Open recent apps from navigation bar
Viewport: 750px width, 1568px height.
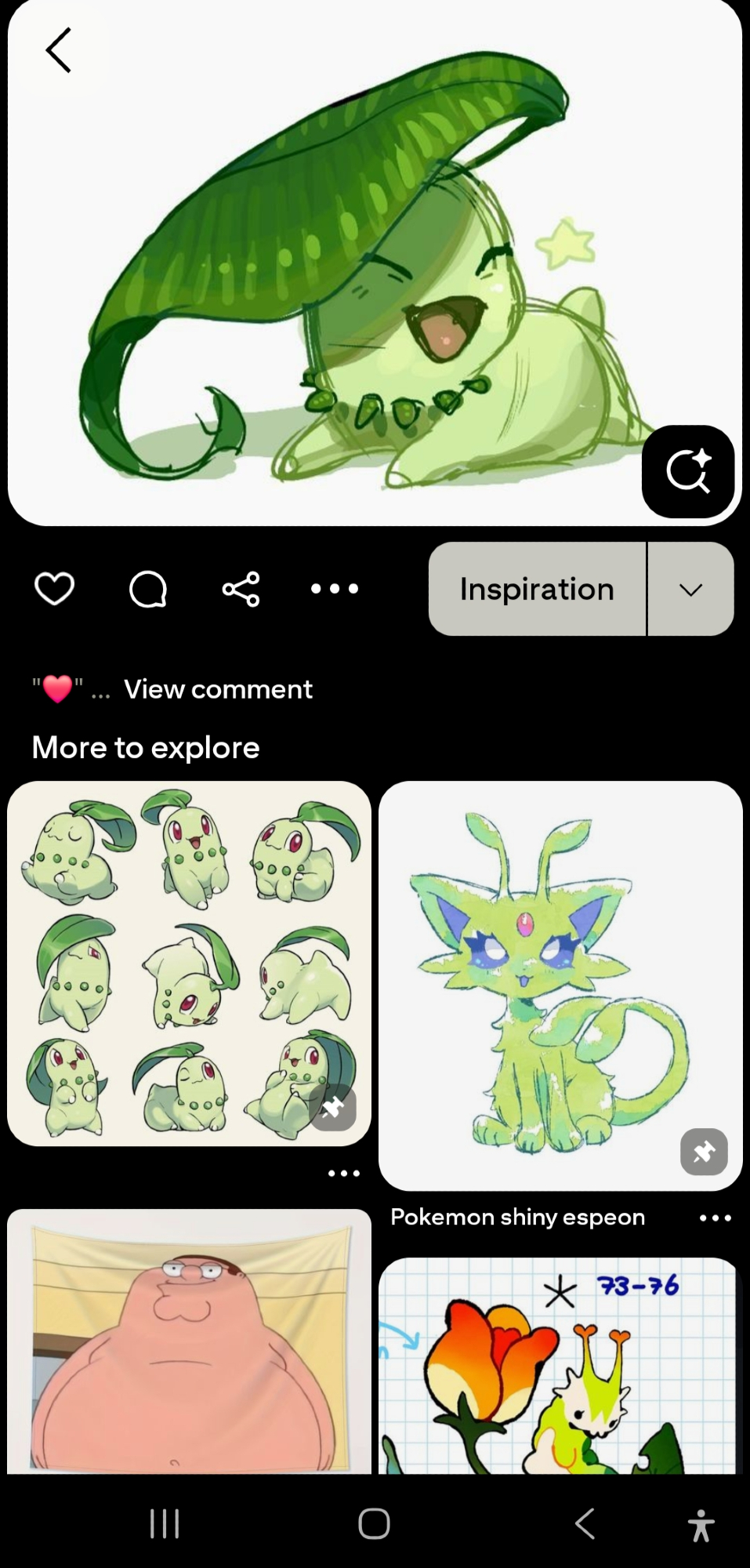[165, 1524]
